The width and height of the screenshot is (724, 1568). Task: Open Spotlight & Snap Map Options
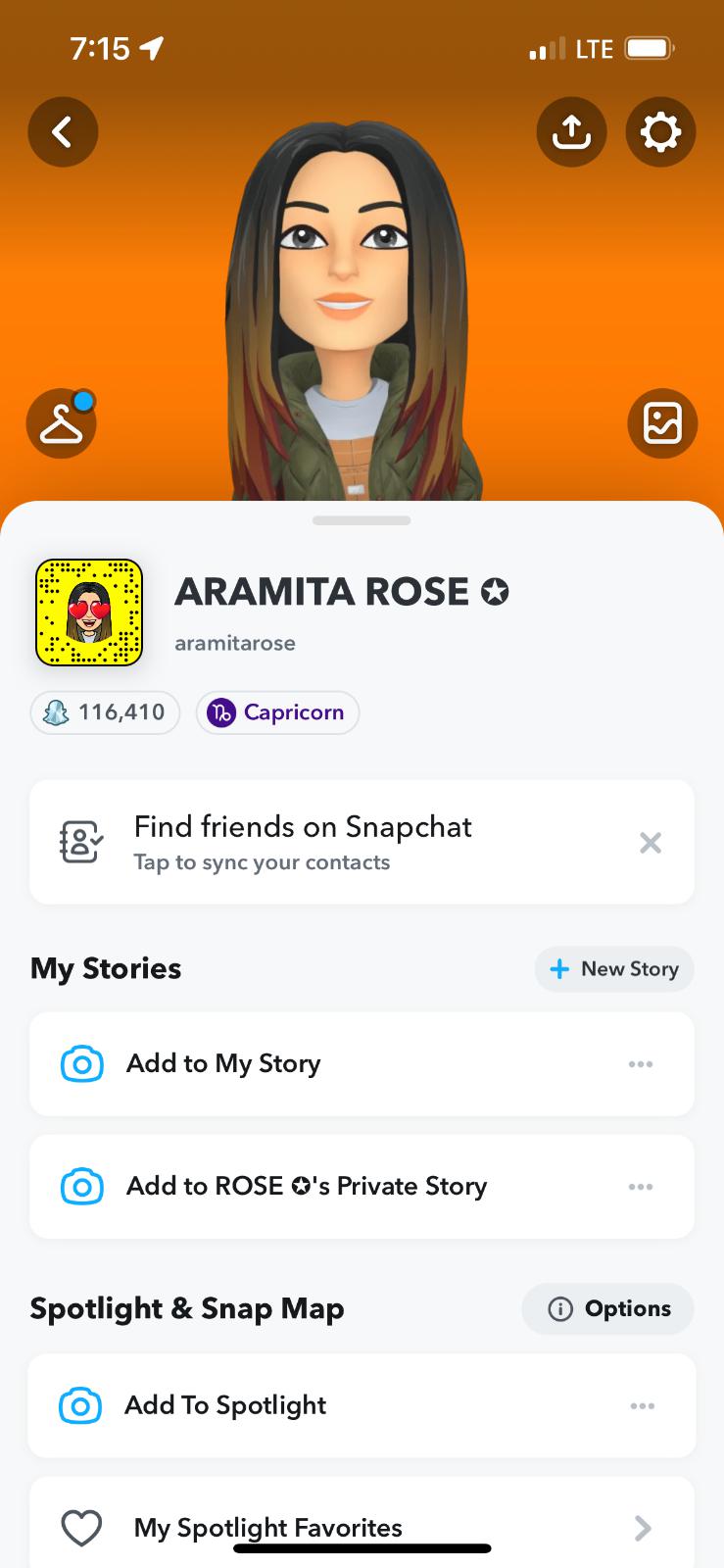(608, 1309)
